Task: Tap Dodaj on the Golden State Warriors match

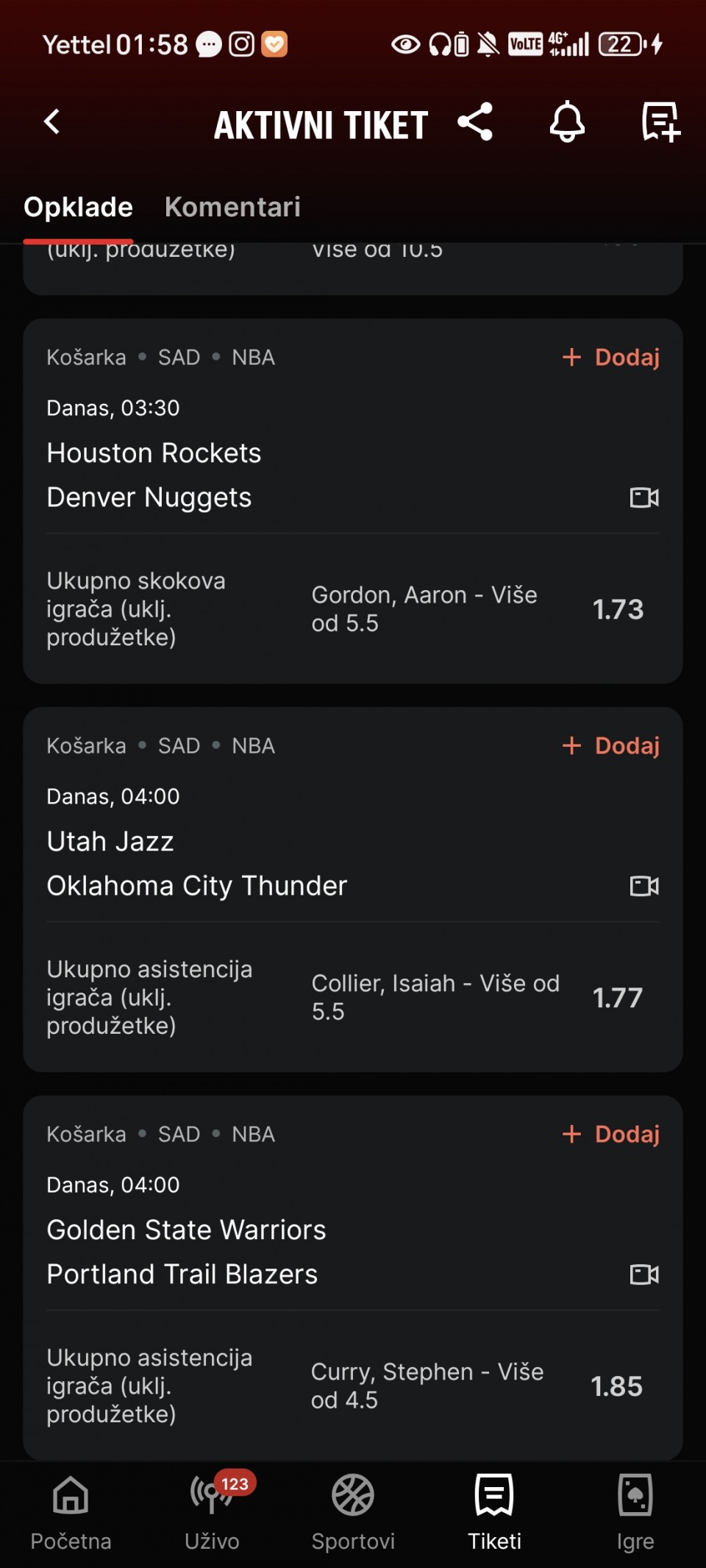Action: click(x=611, y=1135)
